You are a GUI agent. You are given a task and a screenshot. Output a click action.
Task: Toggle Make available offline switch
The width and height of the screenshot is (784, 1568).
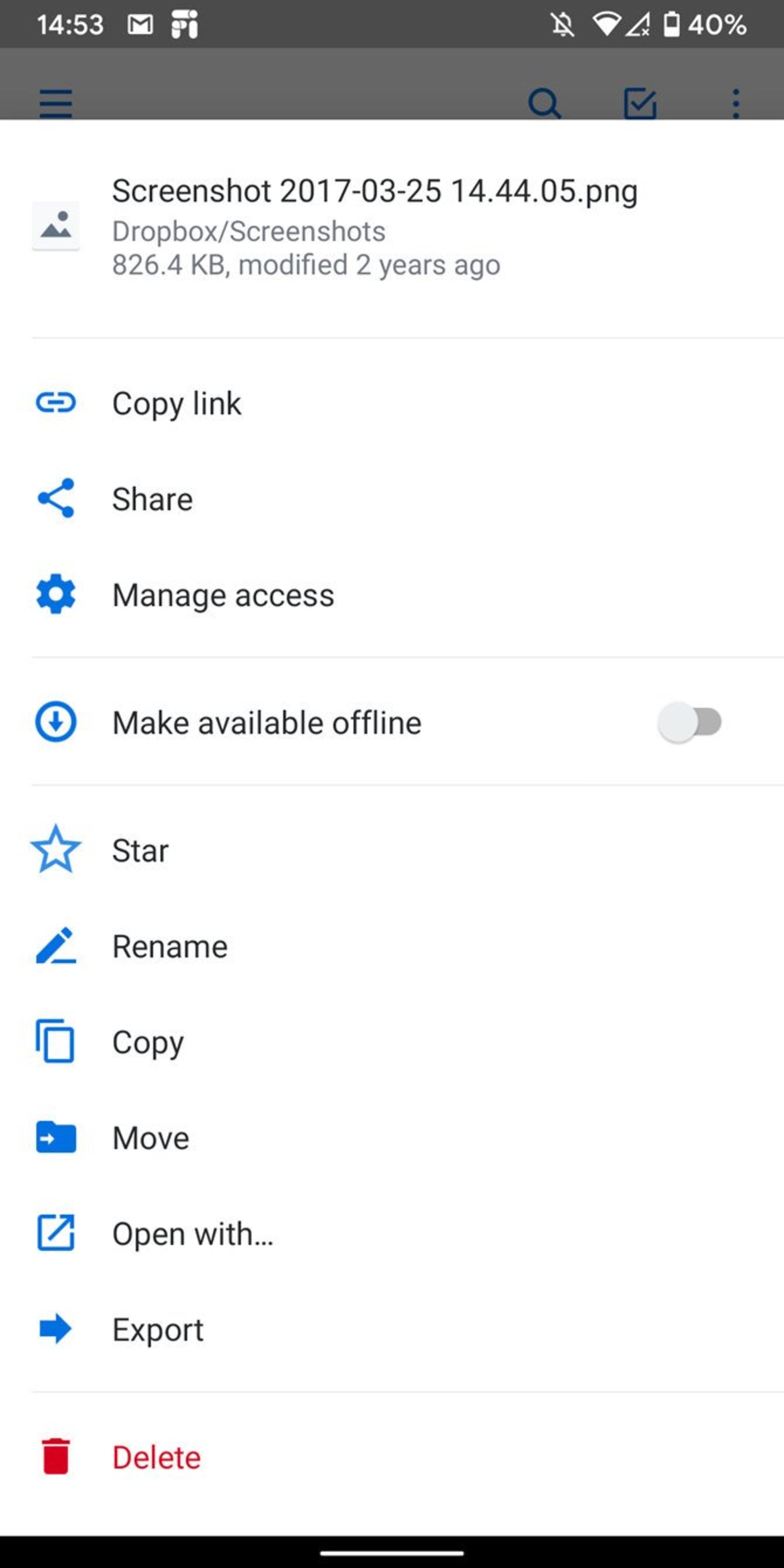(690, 722)
